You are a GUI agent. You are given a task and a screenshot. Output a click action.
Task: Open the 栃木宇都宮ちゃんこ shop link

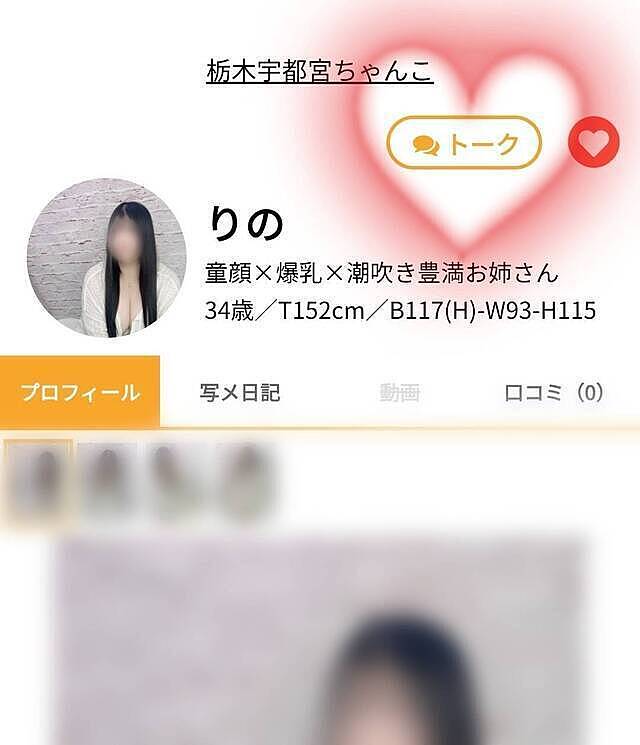click(319, 71)
